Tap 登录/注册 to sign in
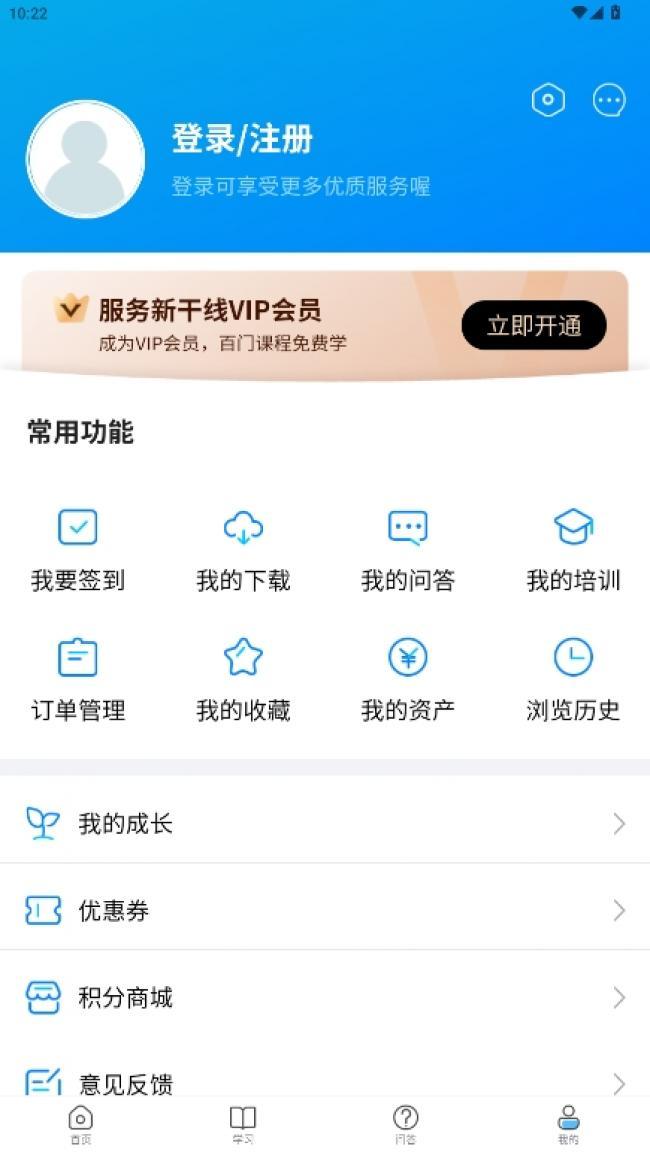 coord(242,138)
